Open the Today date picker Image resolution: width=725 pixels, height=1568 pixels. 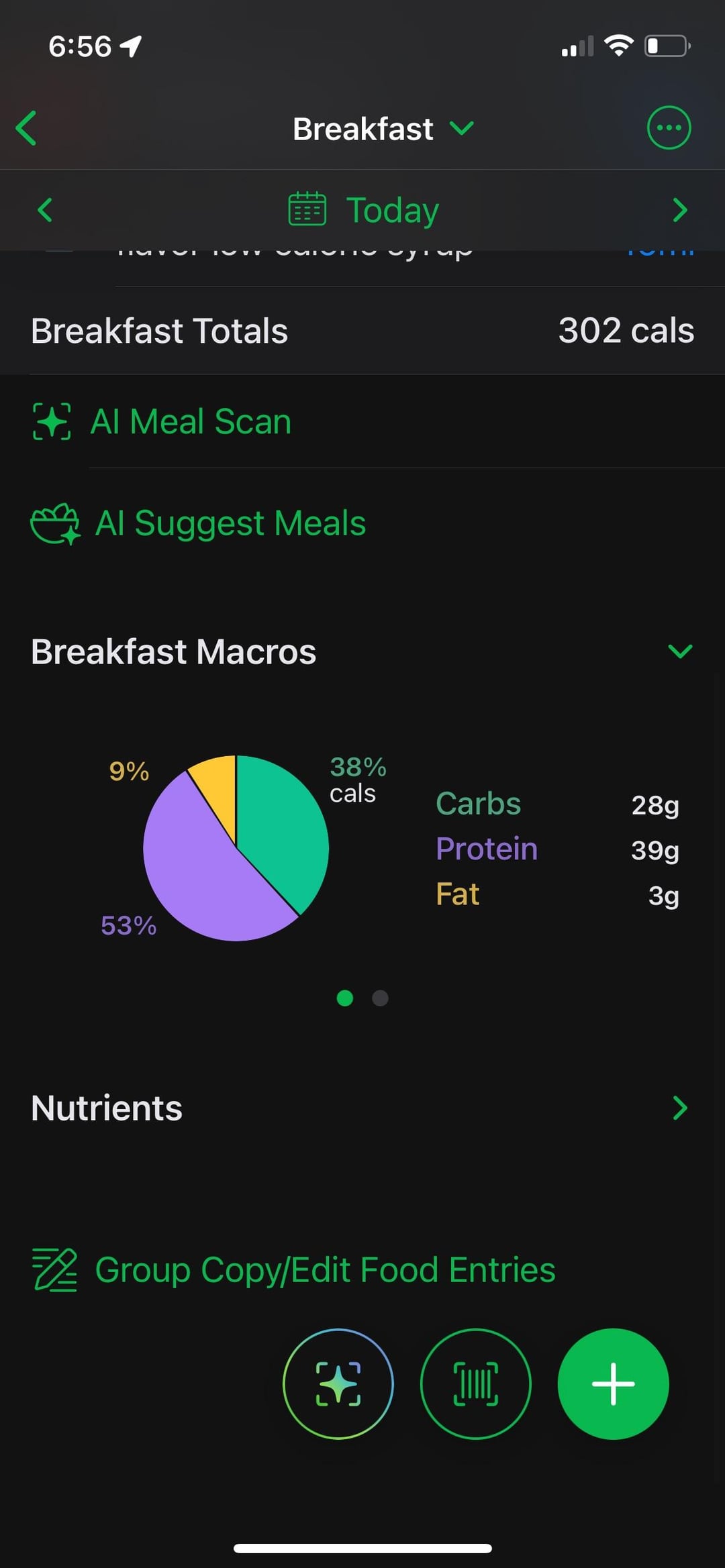coord(364,210)
